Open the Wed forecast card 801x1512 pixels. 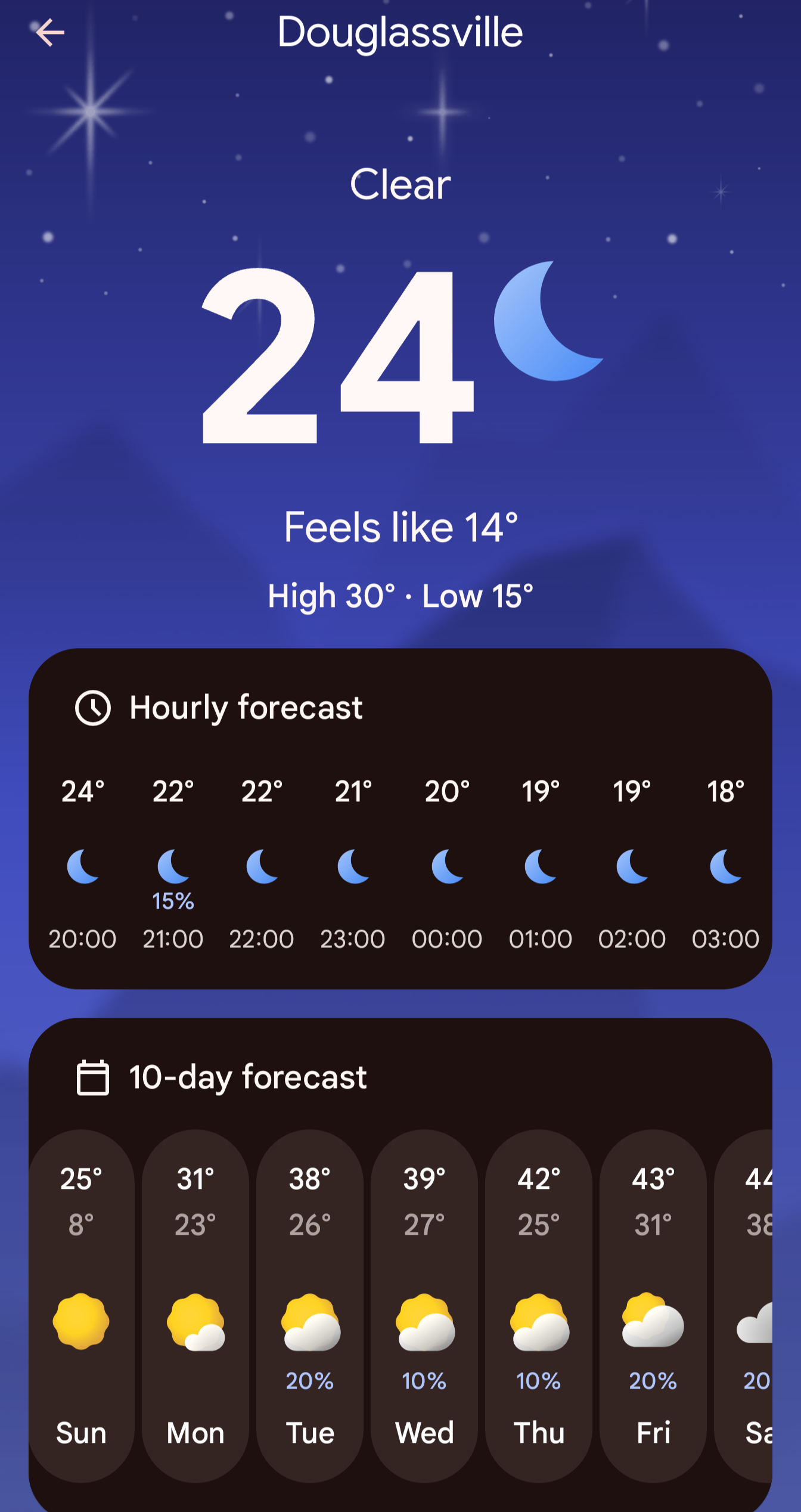(x=424, y=1306)
